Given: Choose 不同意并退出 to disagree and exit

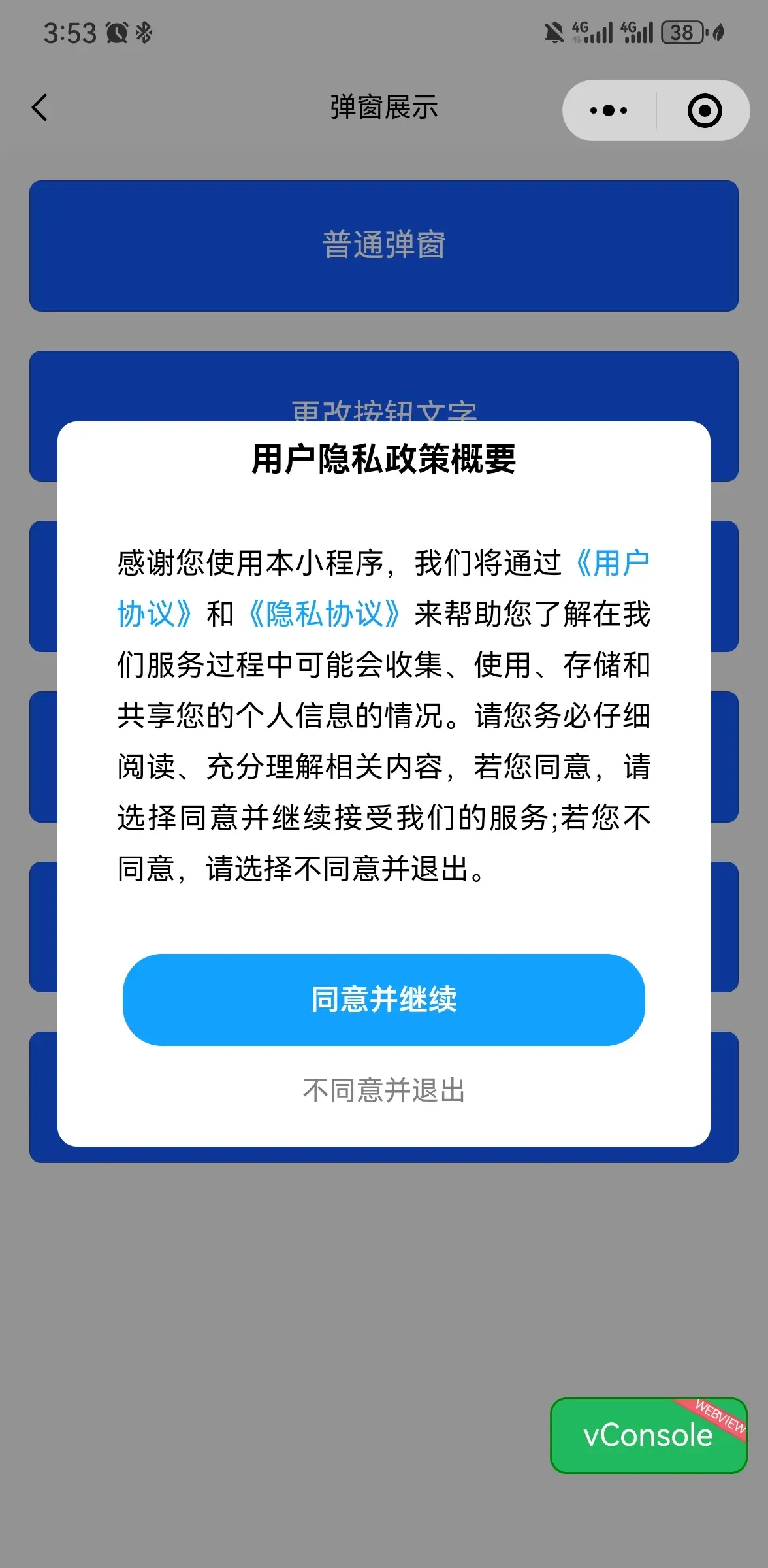Looking at the screenshot, I should 384,1090.
